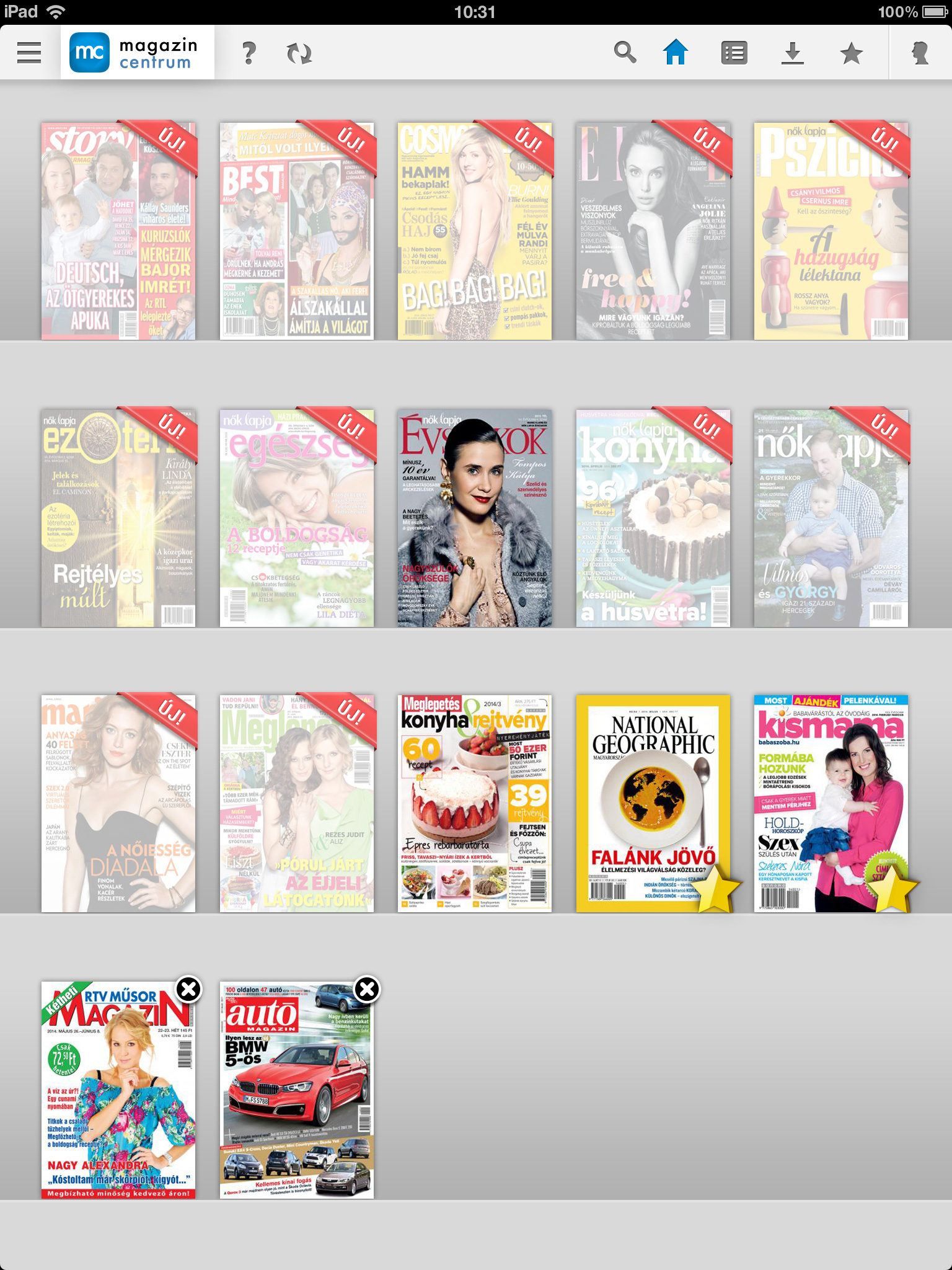The width and height of the screenshot is (952, 1270).
Task: Remove the RTV Műsor Magazin download
Action: point(188,989)
